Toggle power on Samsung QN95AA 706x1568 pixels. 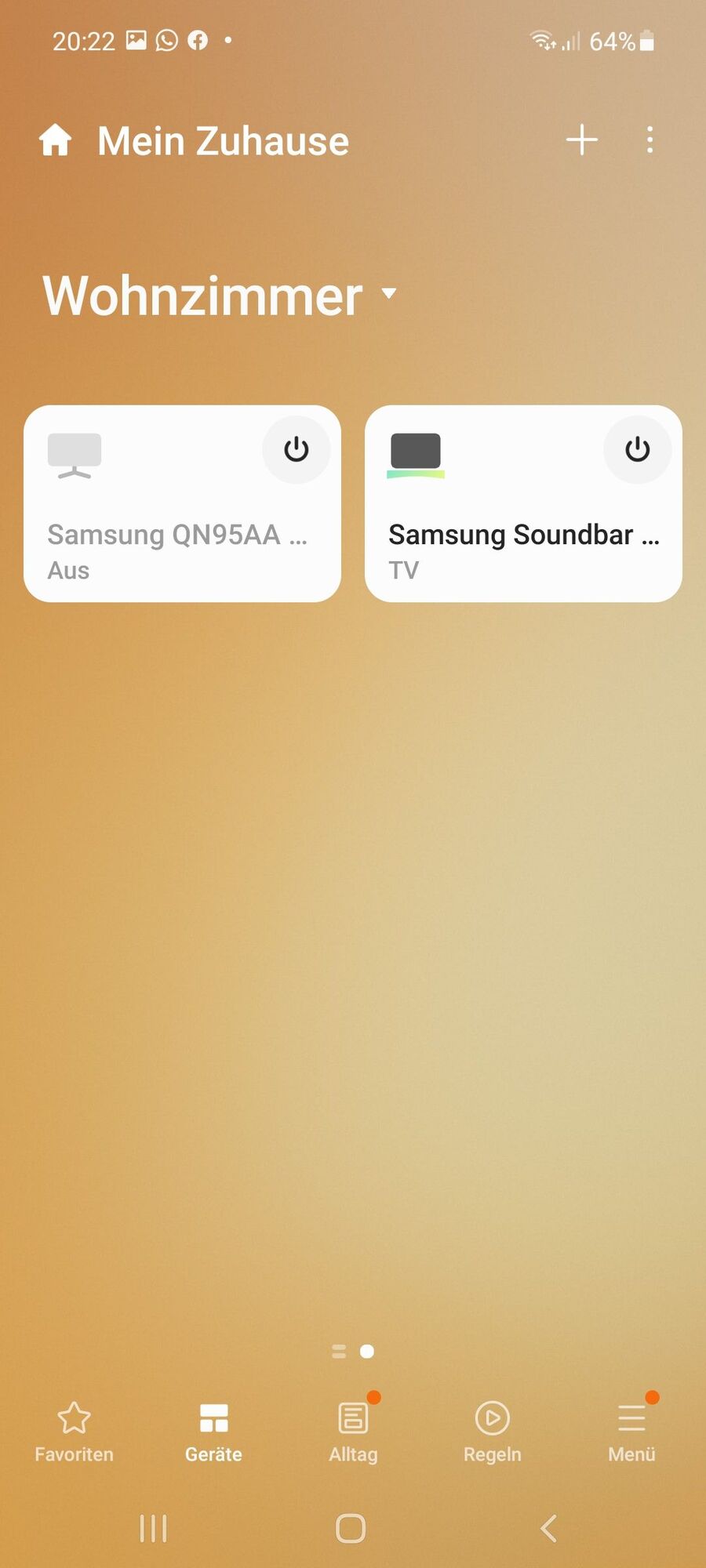click(x=296, y=450)
